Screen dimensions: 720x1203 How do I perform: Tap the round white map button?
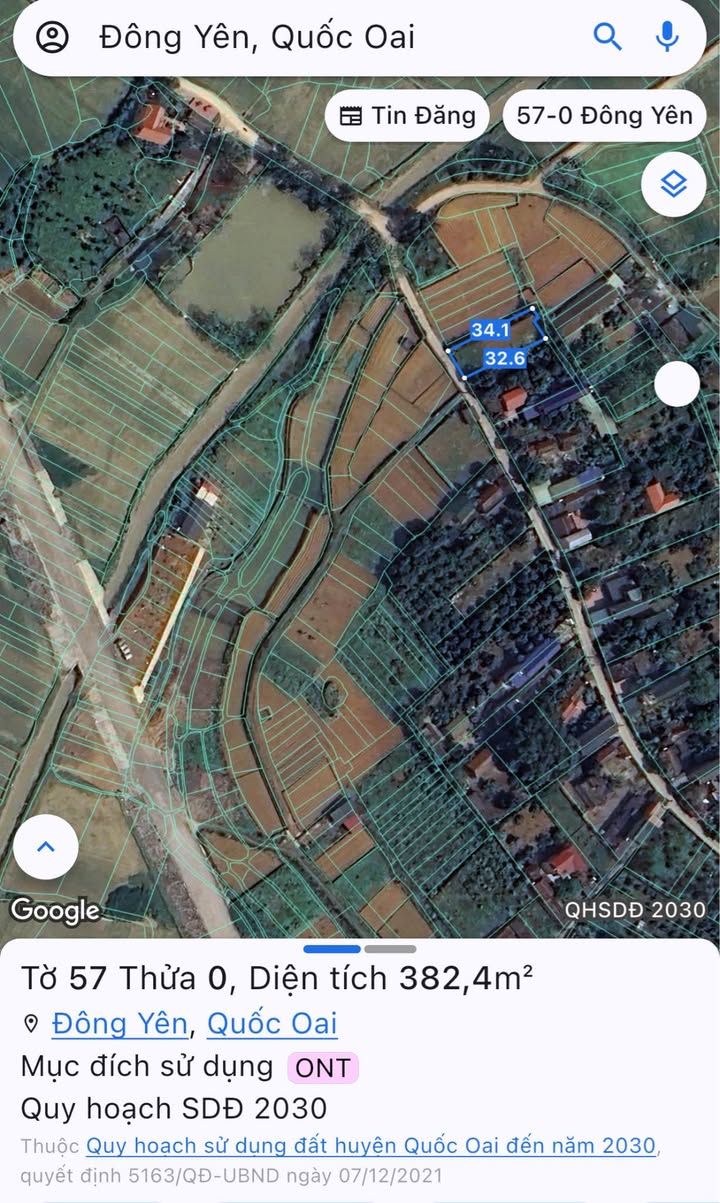point(677,384)
